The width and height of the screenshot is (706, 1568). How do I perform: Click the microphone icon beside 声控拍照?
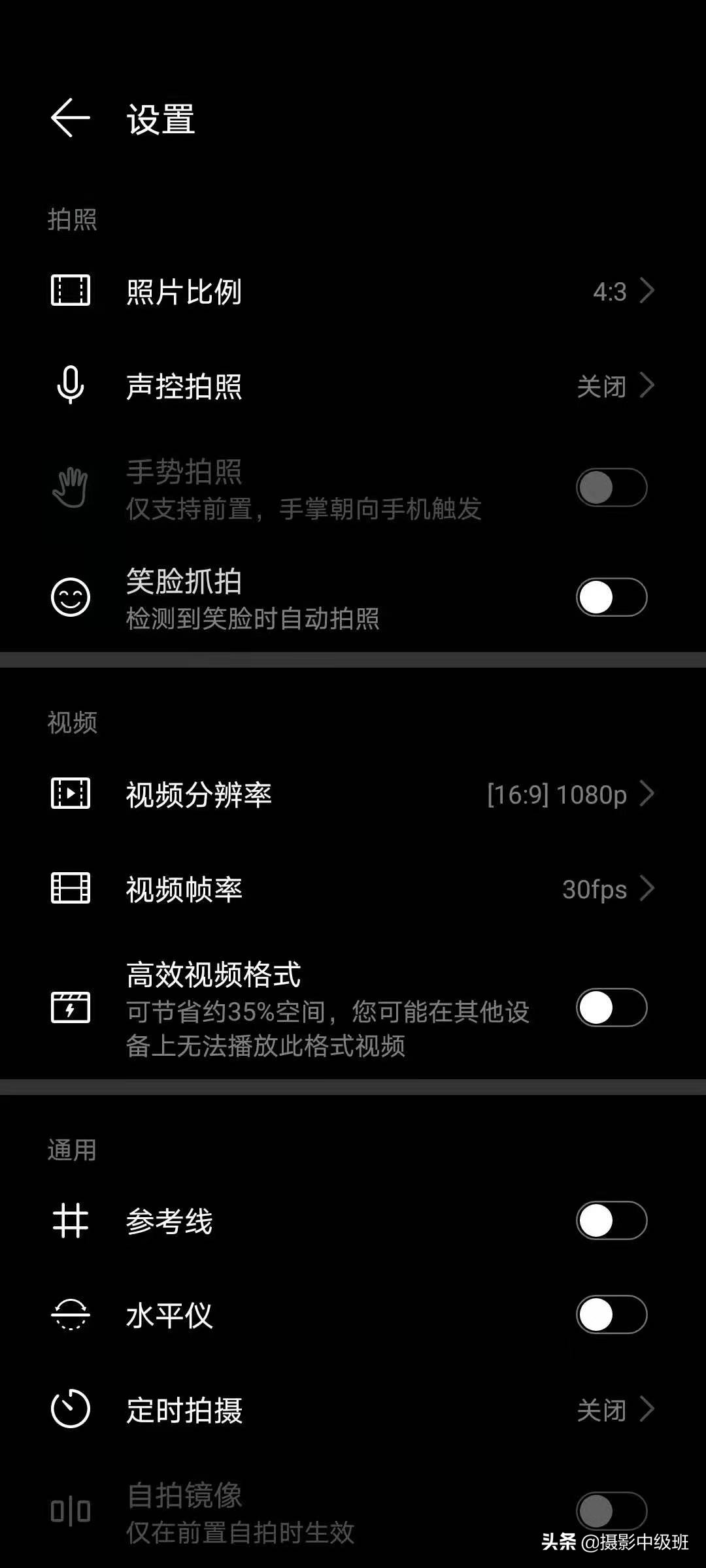70,387
